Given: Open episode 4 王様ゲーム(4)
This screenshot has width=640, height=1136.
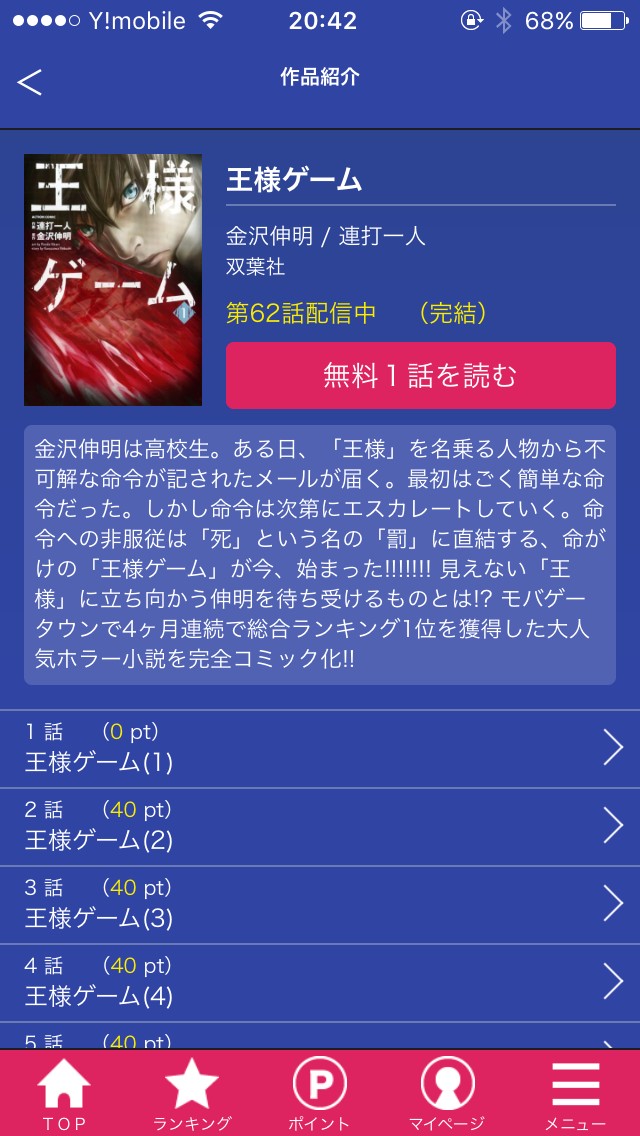Looking at the screenshot, I should click(x=320, y=982).
